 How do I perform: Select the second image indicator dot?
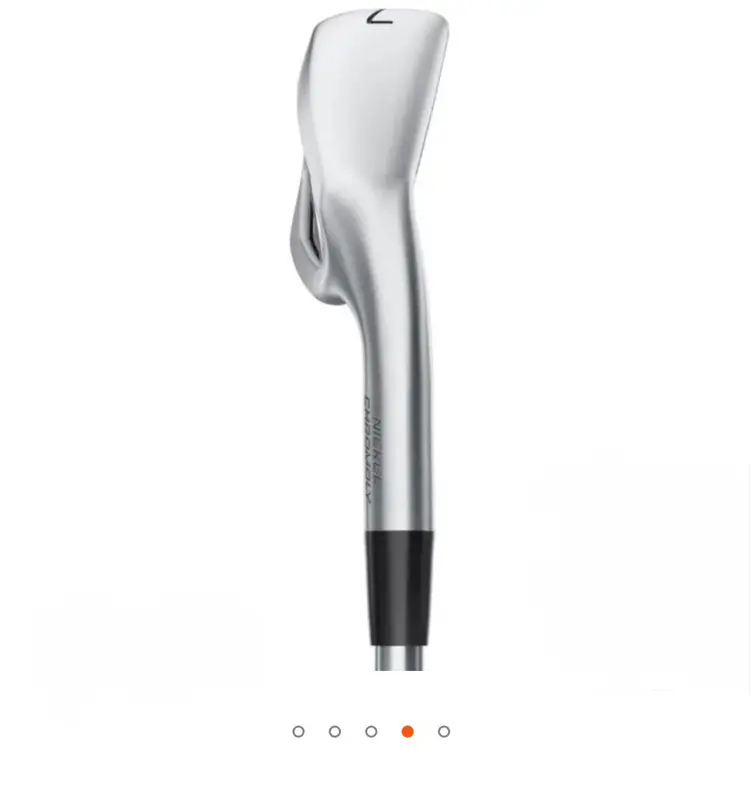point(335,732)
